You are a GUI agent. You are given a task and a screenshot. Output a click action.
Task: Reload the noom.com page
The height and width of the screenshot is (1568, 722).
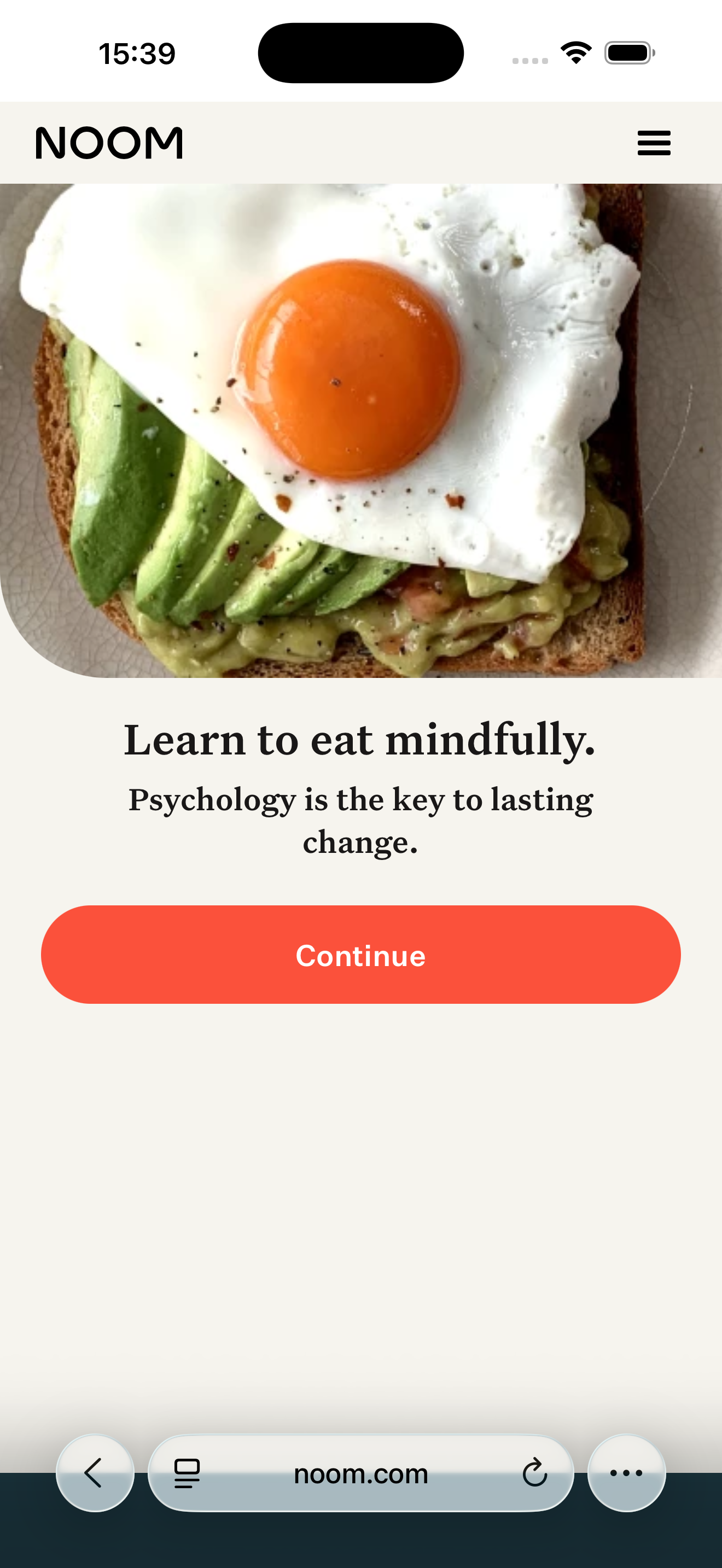click(534, 1473)
